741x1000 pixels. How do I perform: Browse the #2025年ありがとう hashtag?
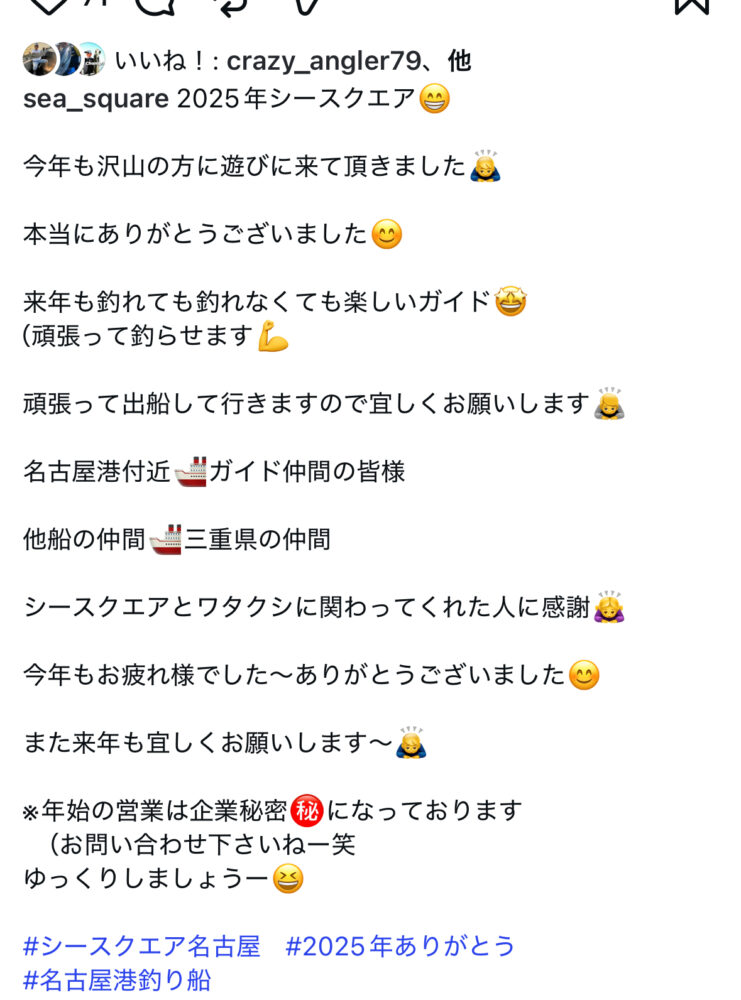(401, 945)
